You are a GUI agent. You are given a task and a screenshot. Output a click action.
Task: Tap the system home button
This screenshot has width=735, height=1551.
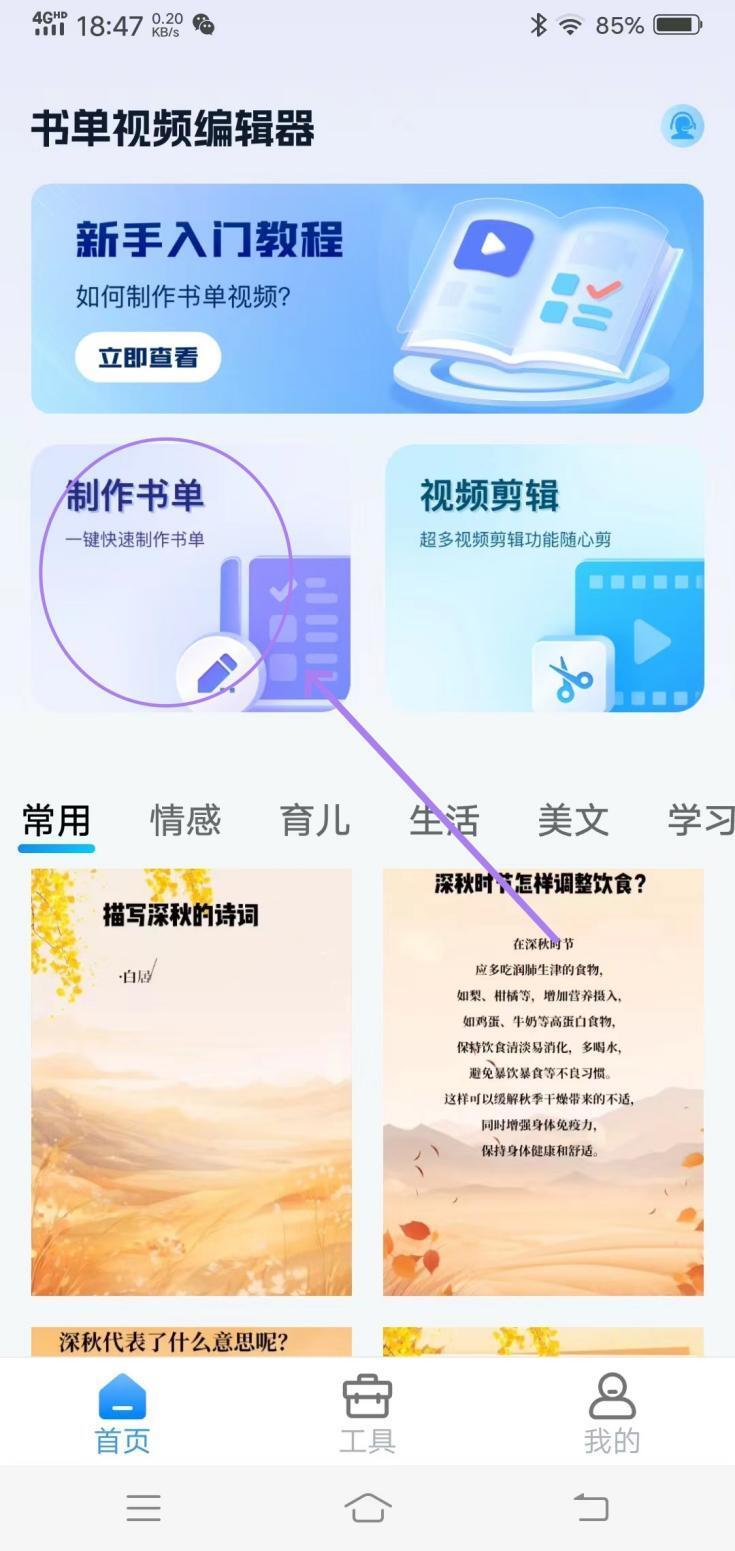point(367,1508)
